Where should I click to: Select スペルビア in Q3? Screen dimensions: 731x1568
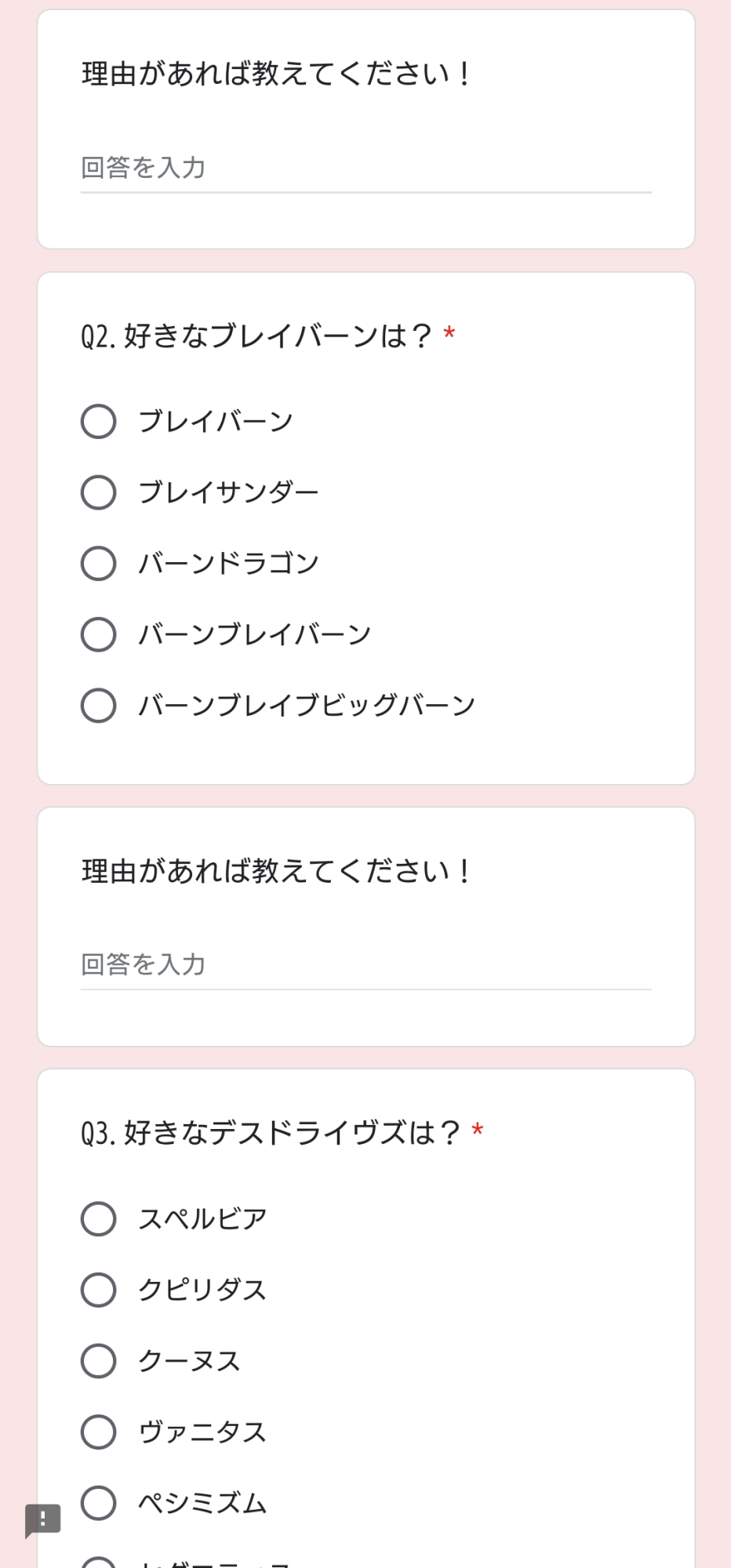99,1219
